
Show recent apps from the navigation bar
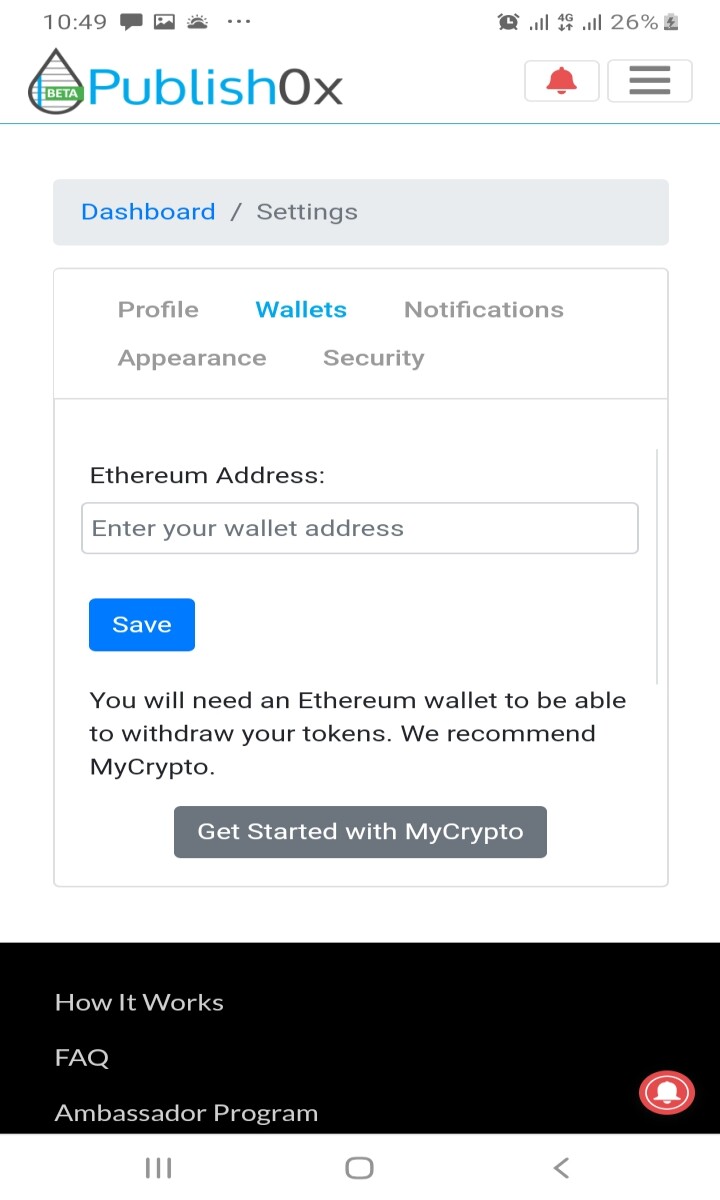click(158, 1167)
